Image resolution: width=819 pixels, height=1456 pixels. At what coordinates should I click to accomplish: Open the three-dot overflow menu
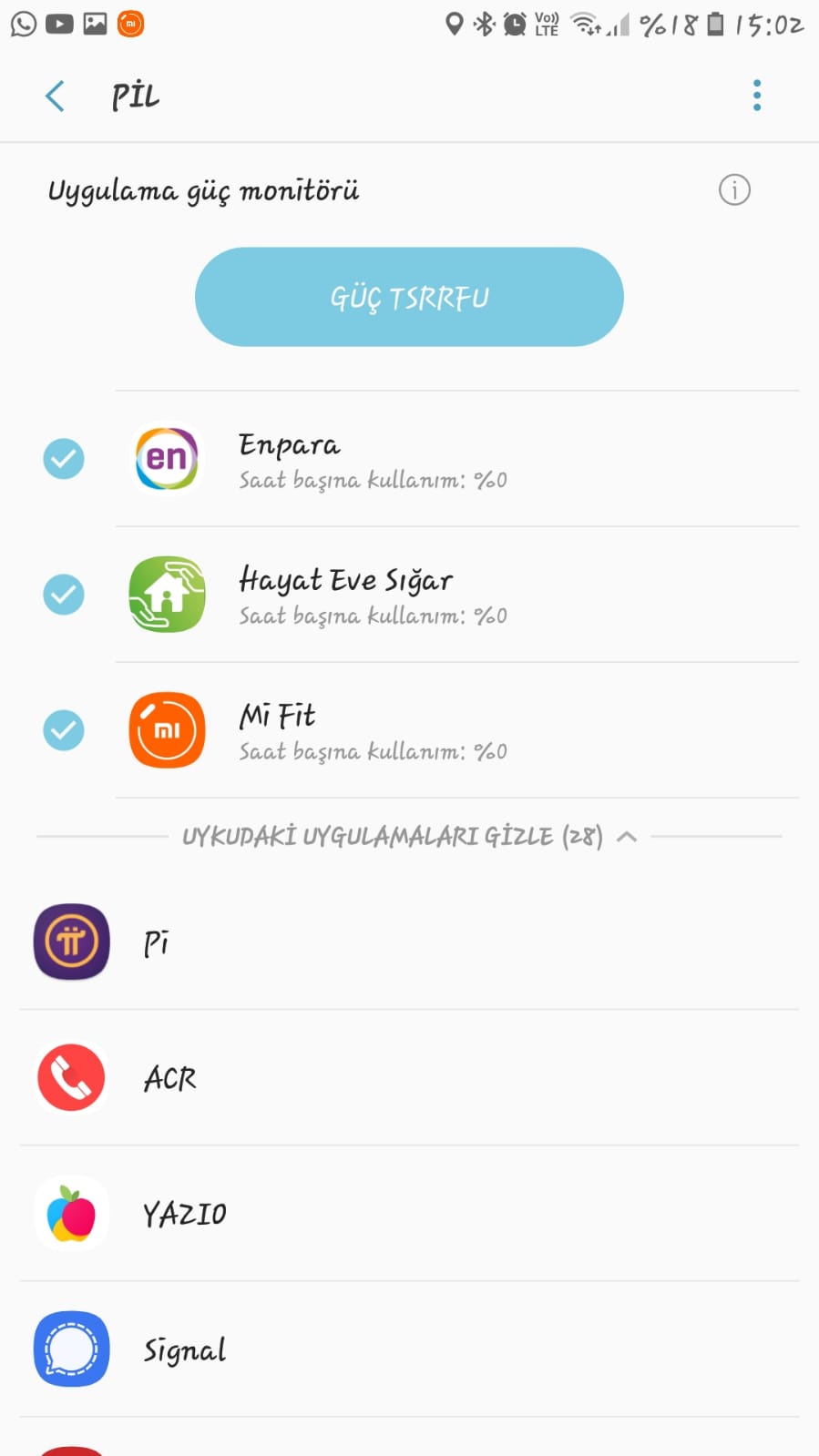(x=756, y=96)
